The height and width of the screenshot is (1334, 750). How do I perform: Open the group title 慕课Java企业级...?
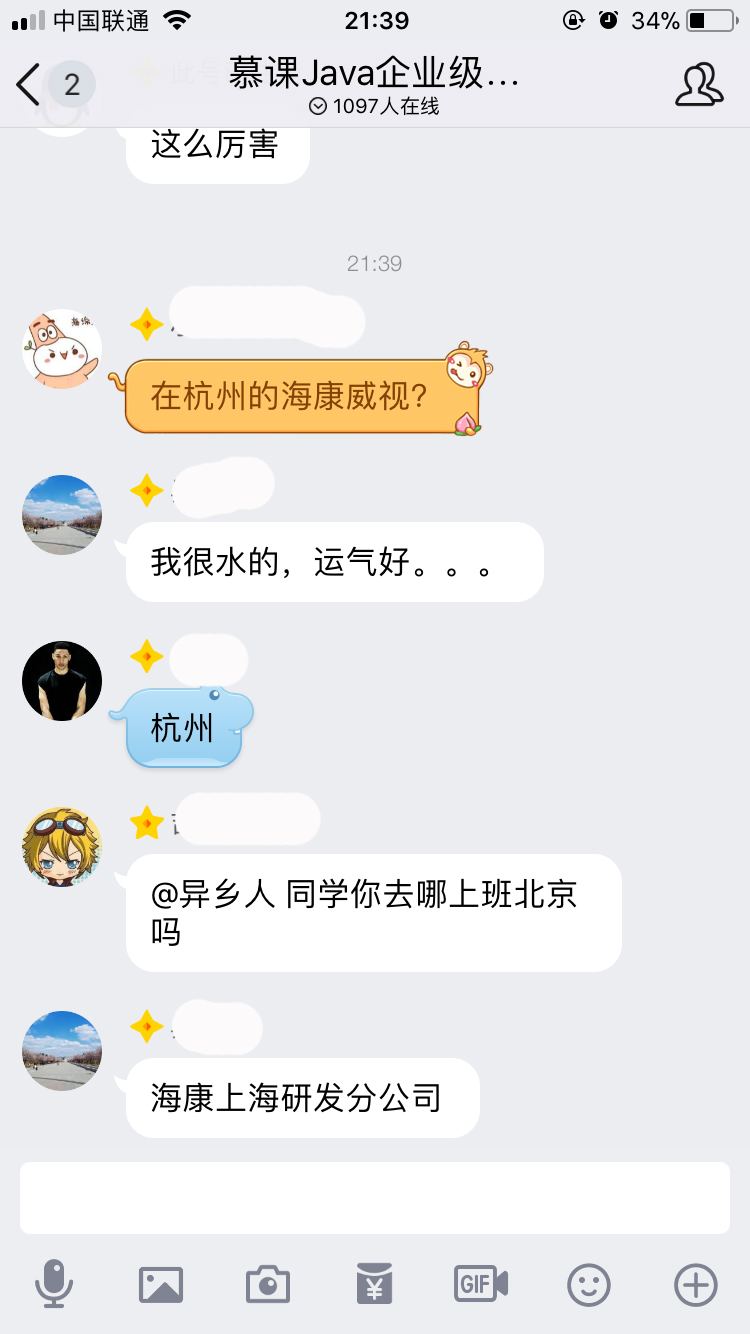point(375,77)
